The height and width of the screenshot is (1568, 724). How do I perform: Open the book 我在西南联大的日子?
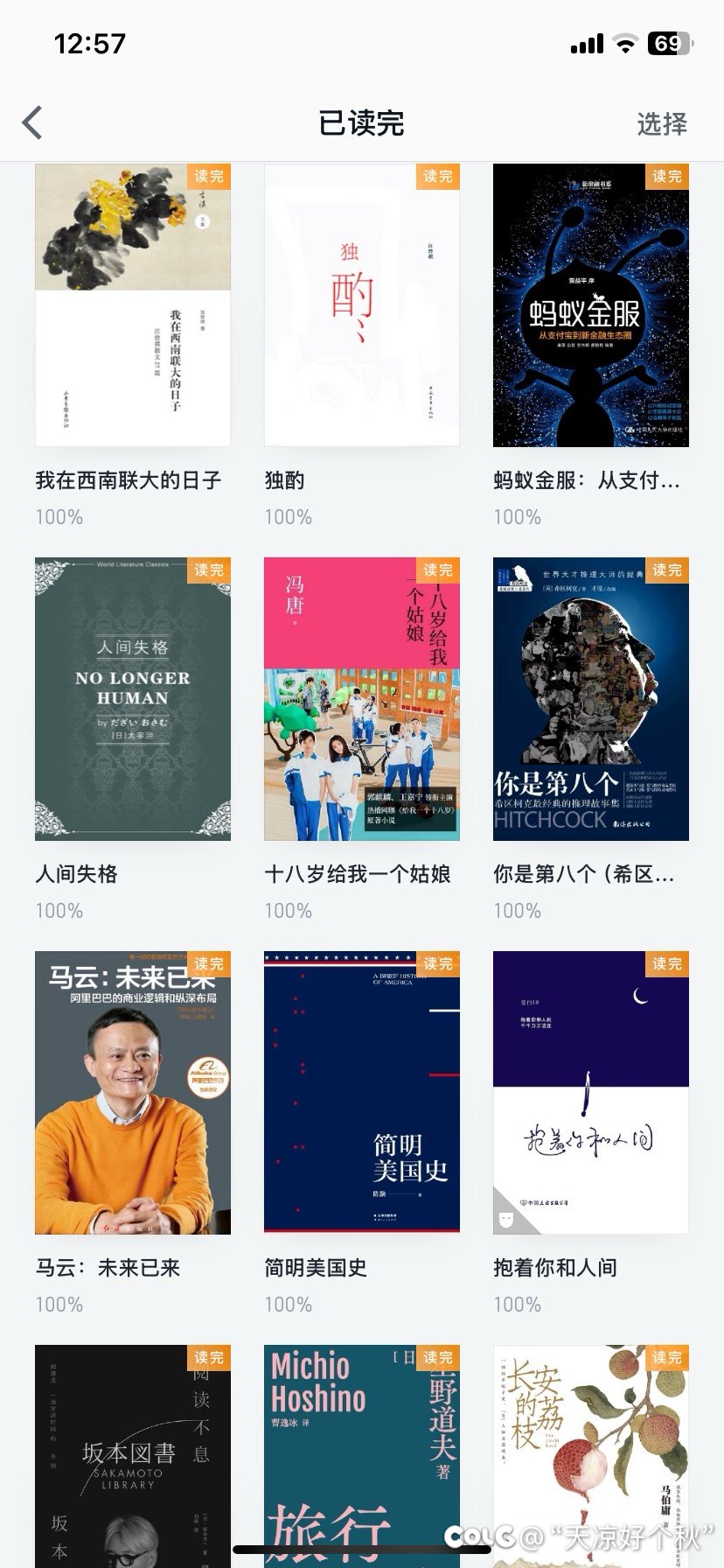pyautogui.click(x=133, y=305)
